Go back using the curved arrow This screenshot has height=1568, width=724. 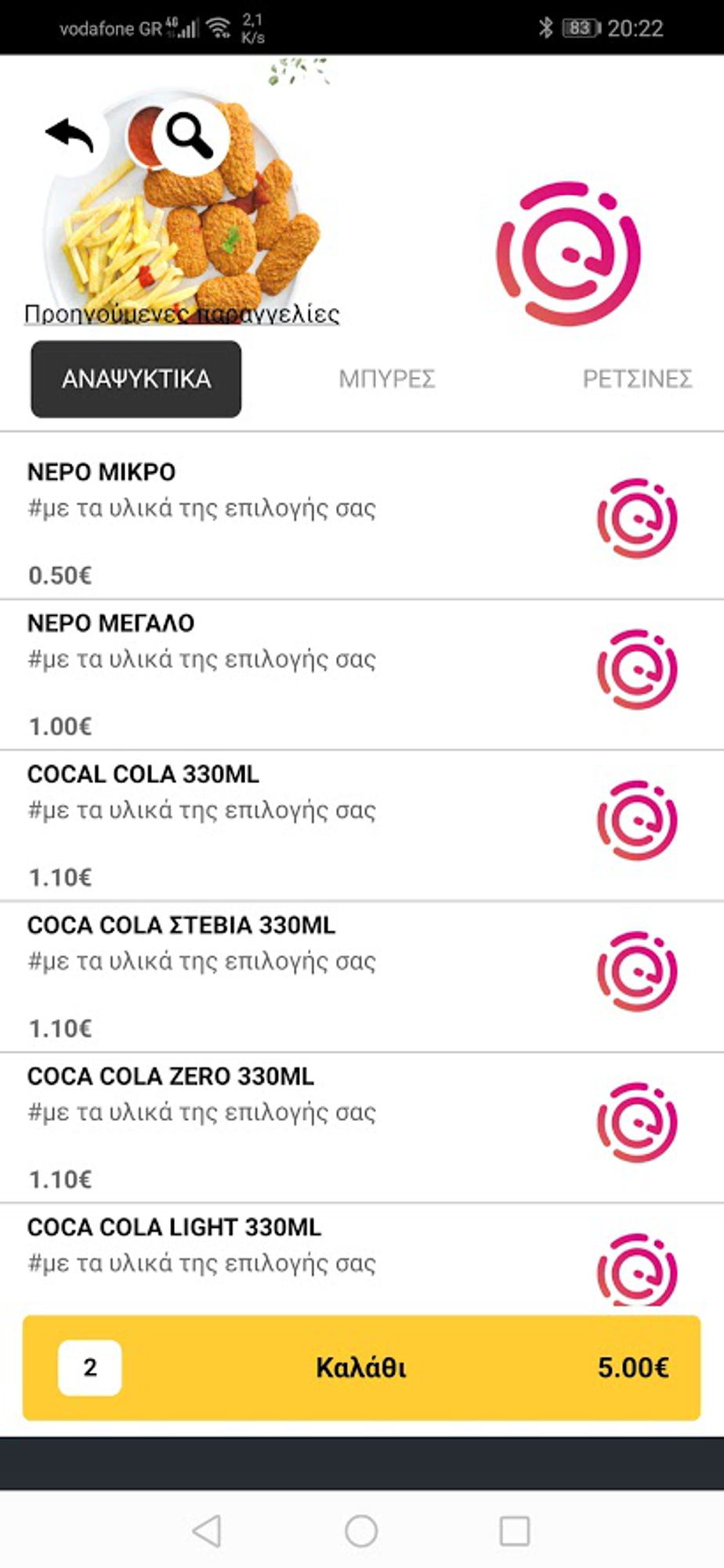[70, 136]
